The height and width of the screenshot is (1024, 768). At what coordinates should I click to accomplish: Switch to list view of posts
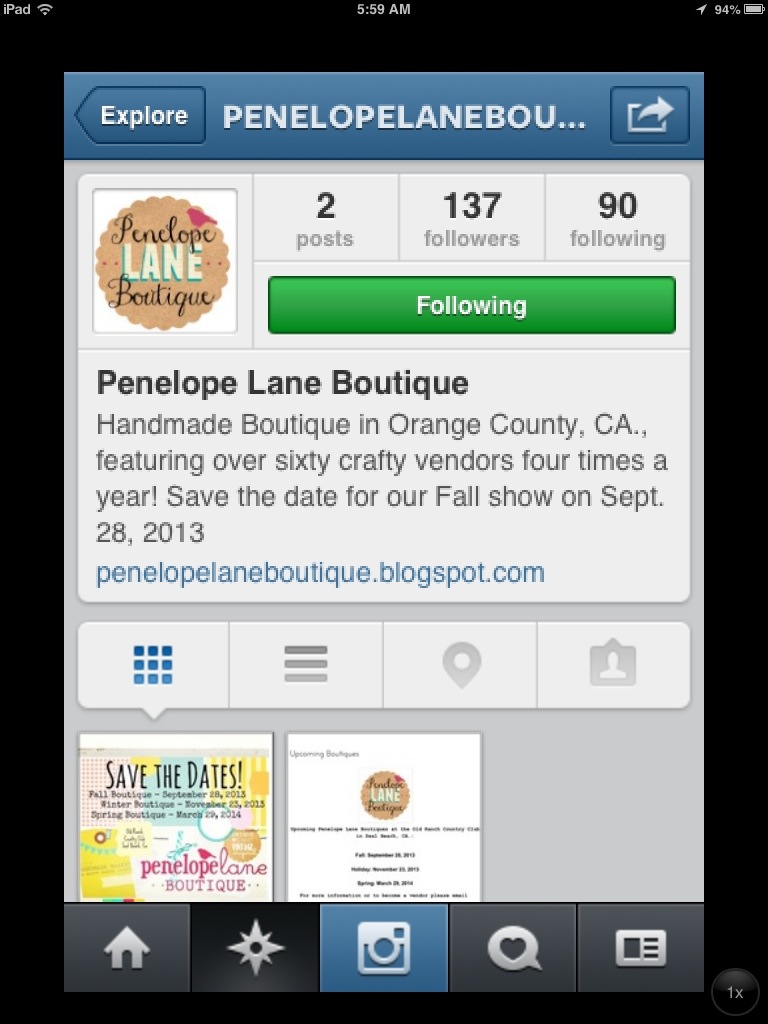pos(306,665)
